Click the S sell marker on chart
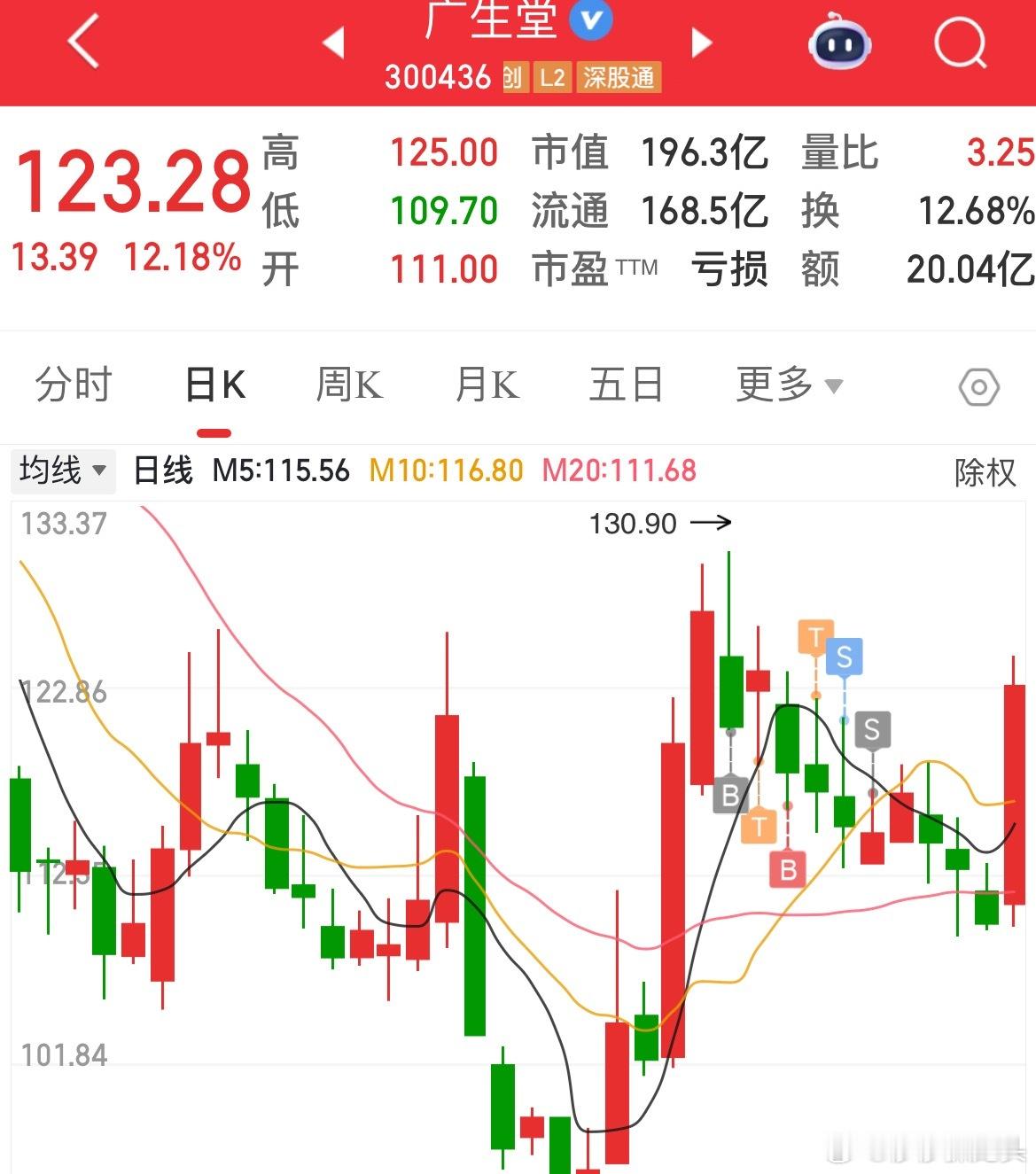The height and width of the screenshot is (1174, 1036). [x=844, y=657]
